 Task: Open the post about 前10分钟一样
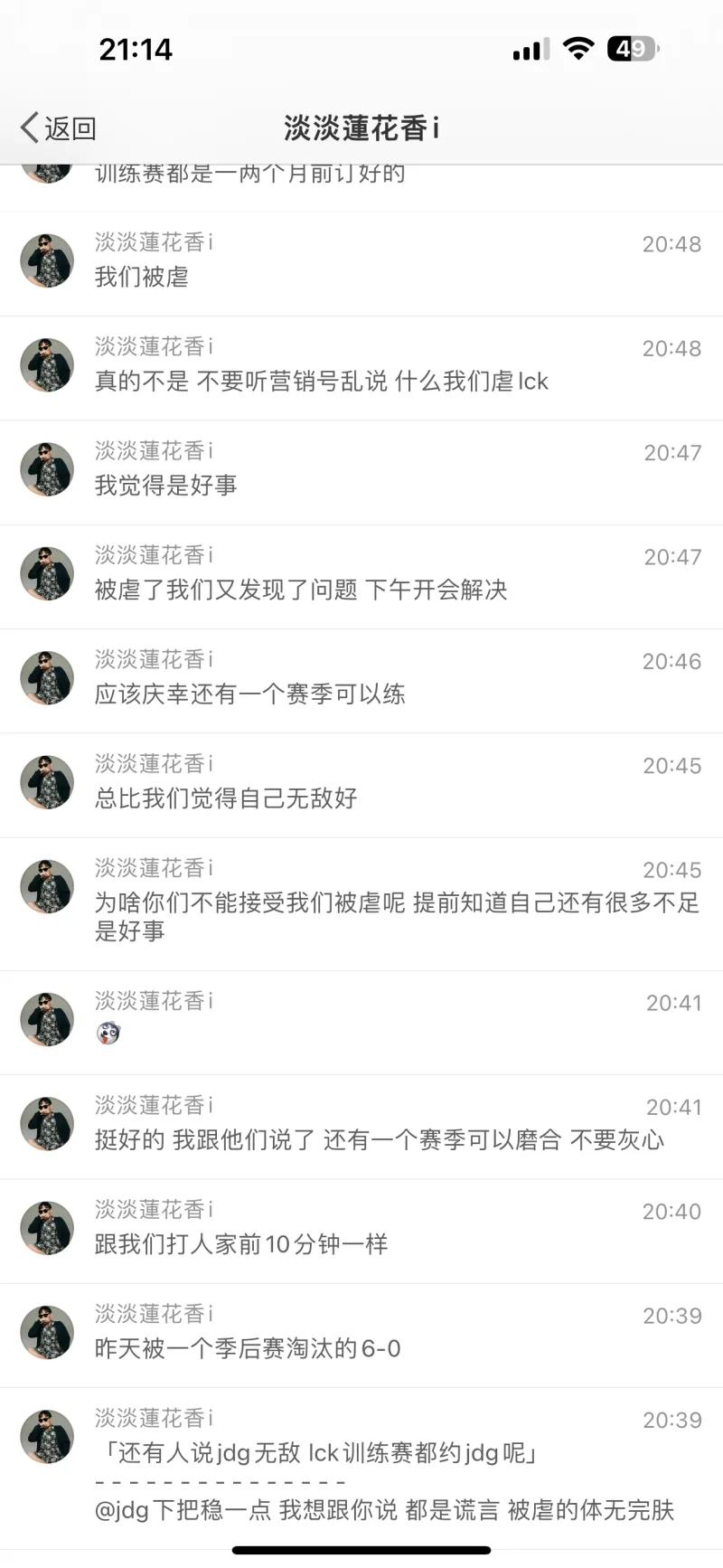pos(361,1232)
